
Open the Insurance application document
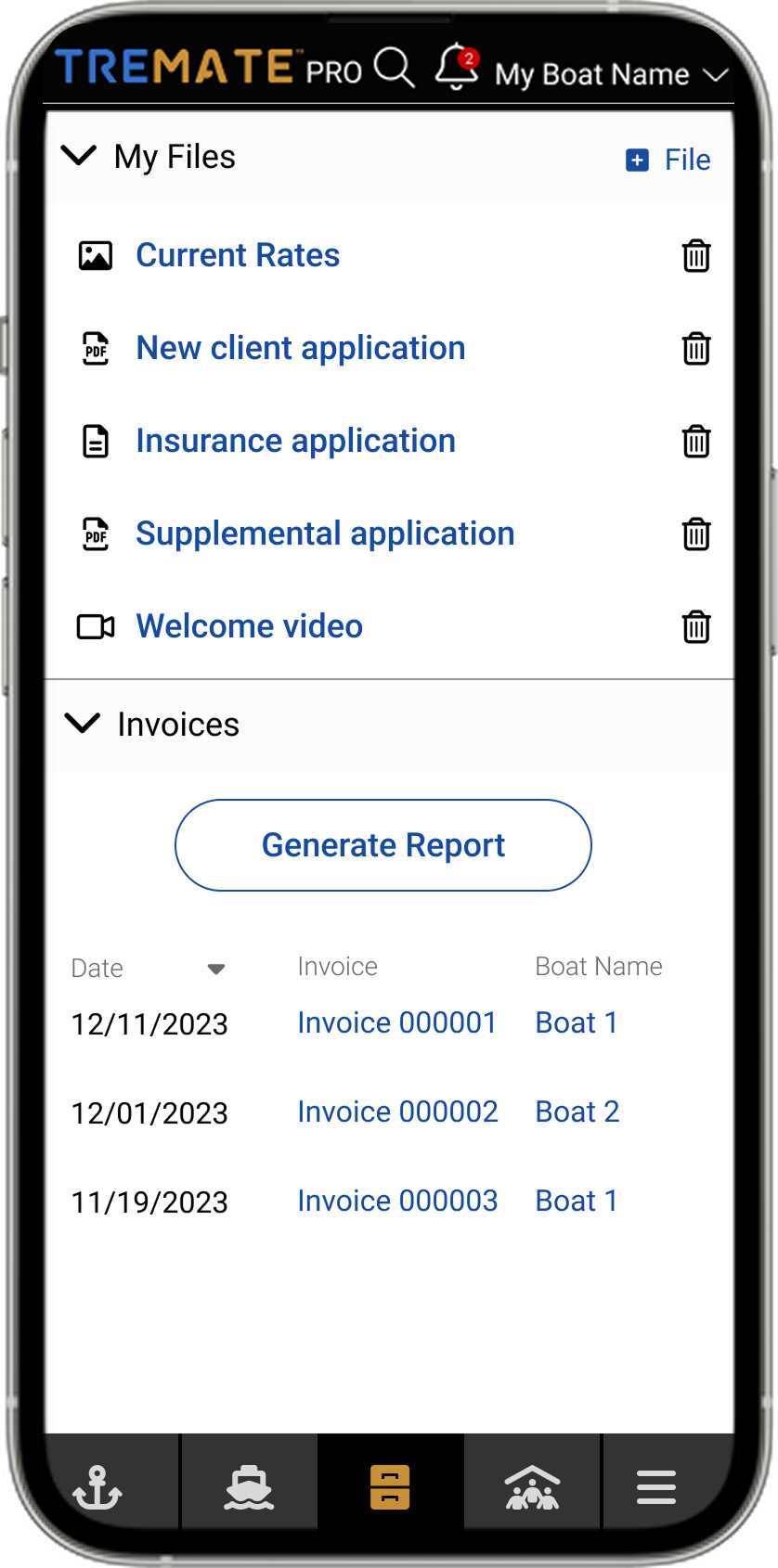(295, 441)
